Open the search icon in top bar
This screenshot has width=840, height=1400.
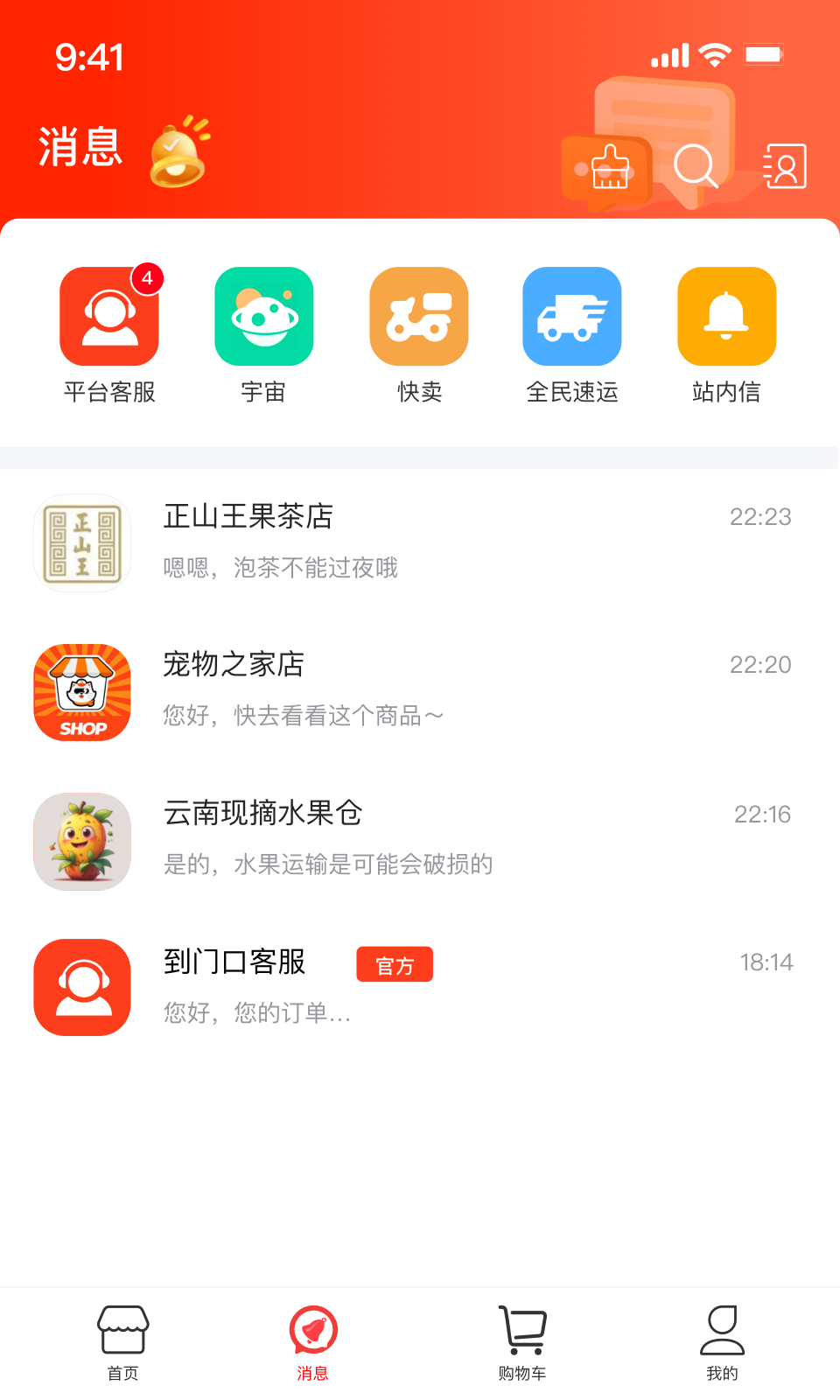(x=696, y=165)
